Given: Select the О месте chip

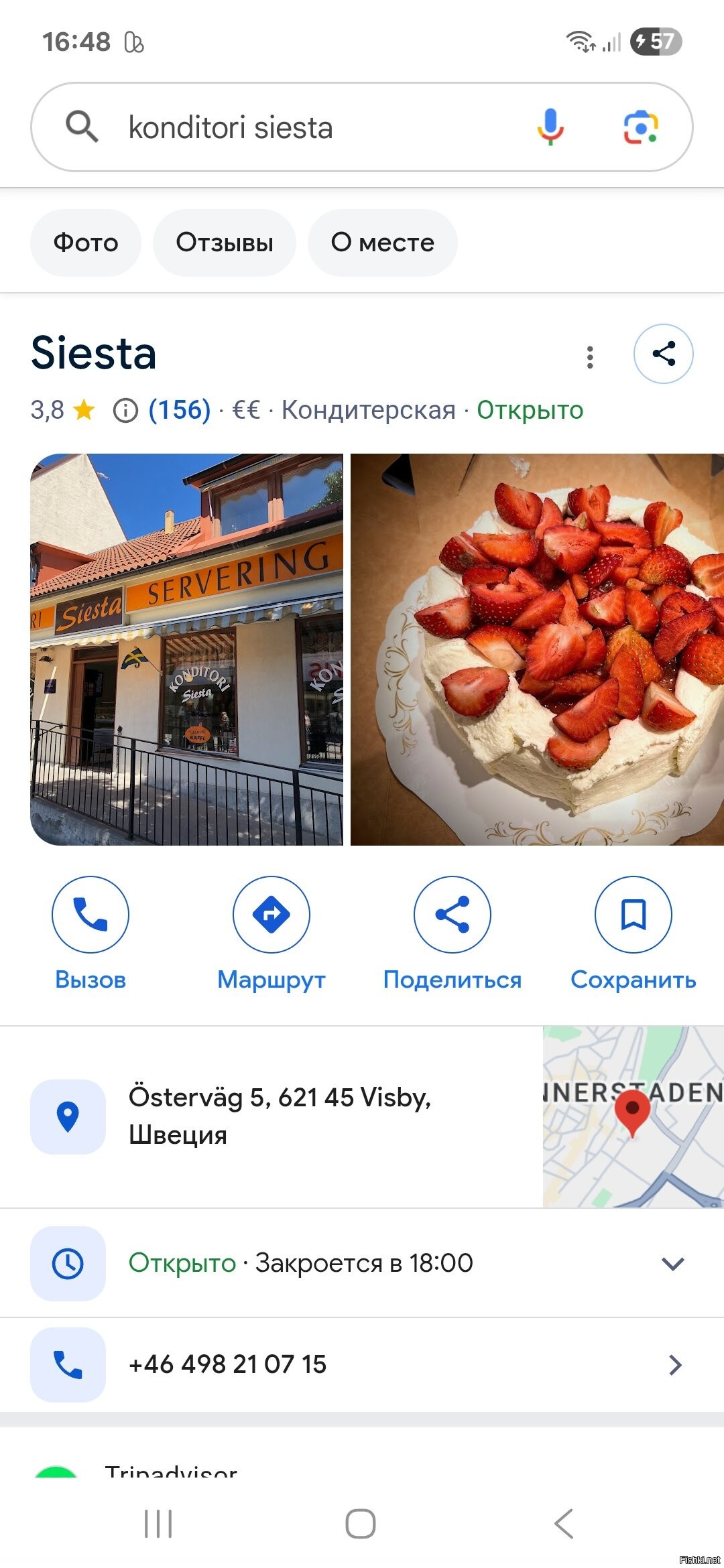Looking at the screenshot, I should [382, 243].
